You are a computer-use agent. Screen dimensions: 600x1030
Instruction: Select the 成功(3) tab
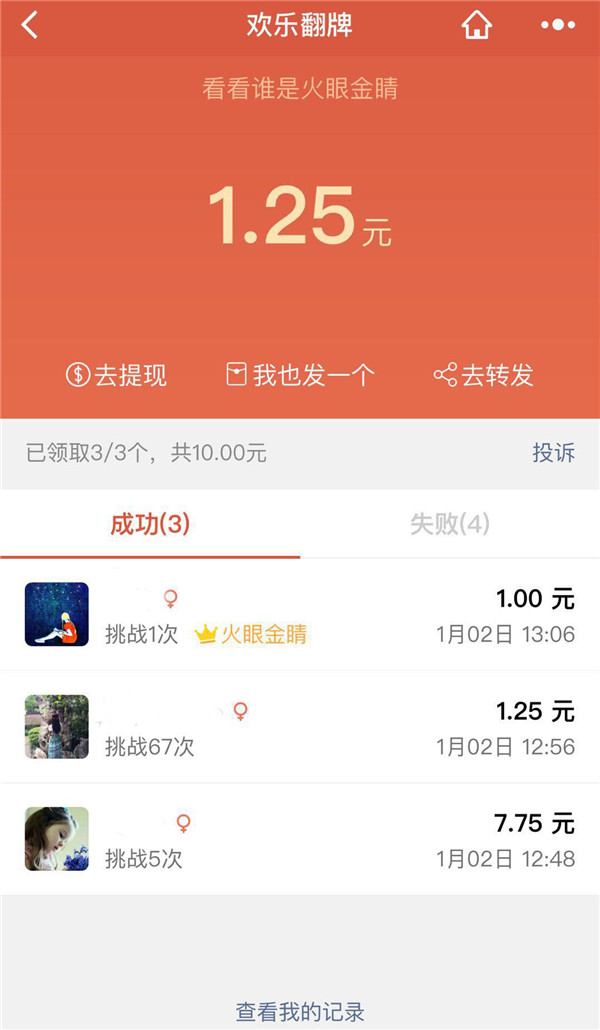pyautogui.click(x=150, y=524)
